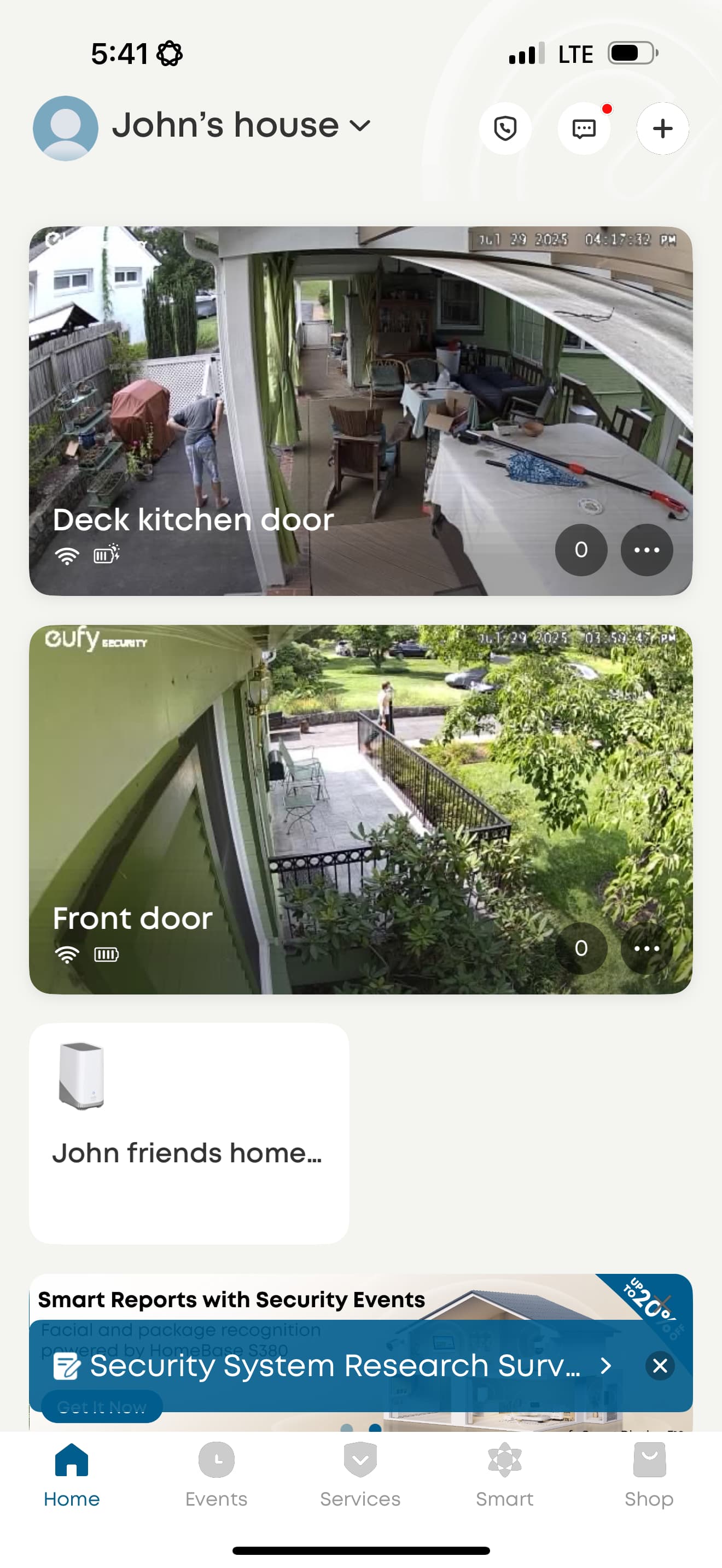Open Security System Research Survey banner
Screen dimensions: 722x1568
(x=335, y=1365)
